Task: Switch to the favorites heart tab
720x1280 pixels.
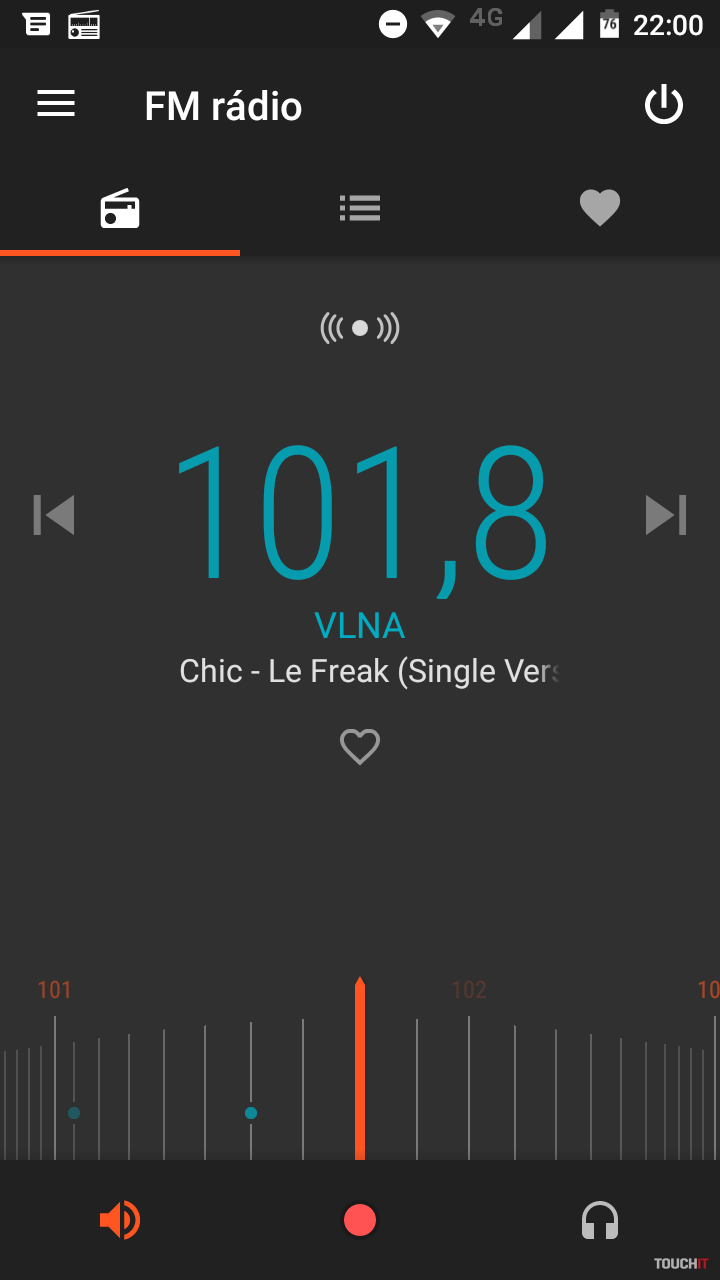Action: [x=600, y=208]
